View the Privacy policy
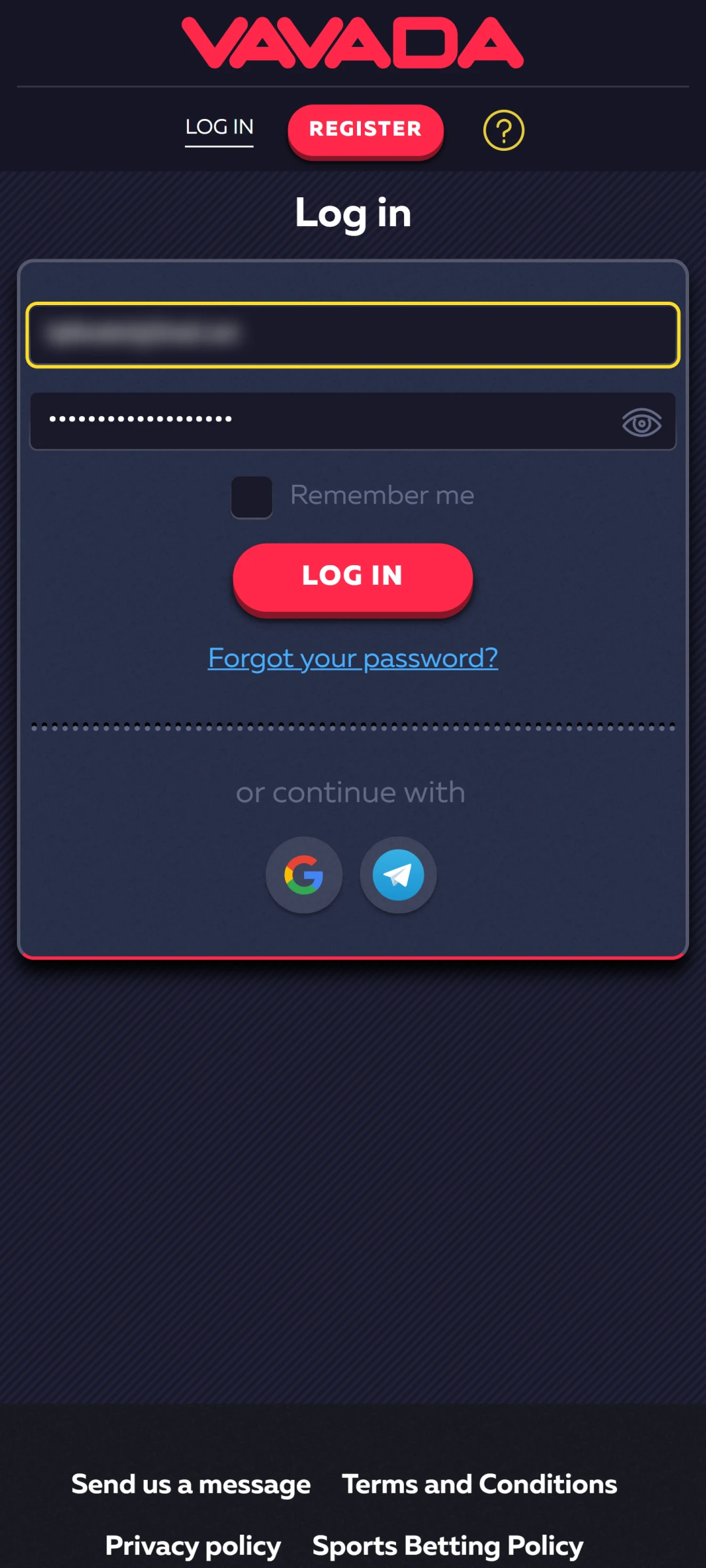Screen dimensions: 706x1568 192,1546
